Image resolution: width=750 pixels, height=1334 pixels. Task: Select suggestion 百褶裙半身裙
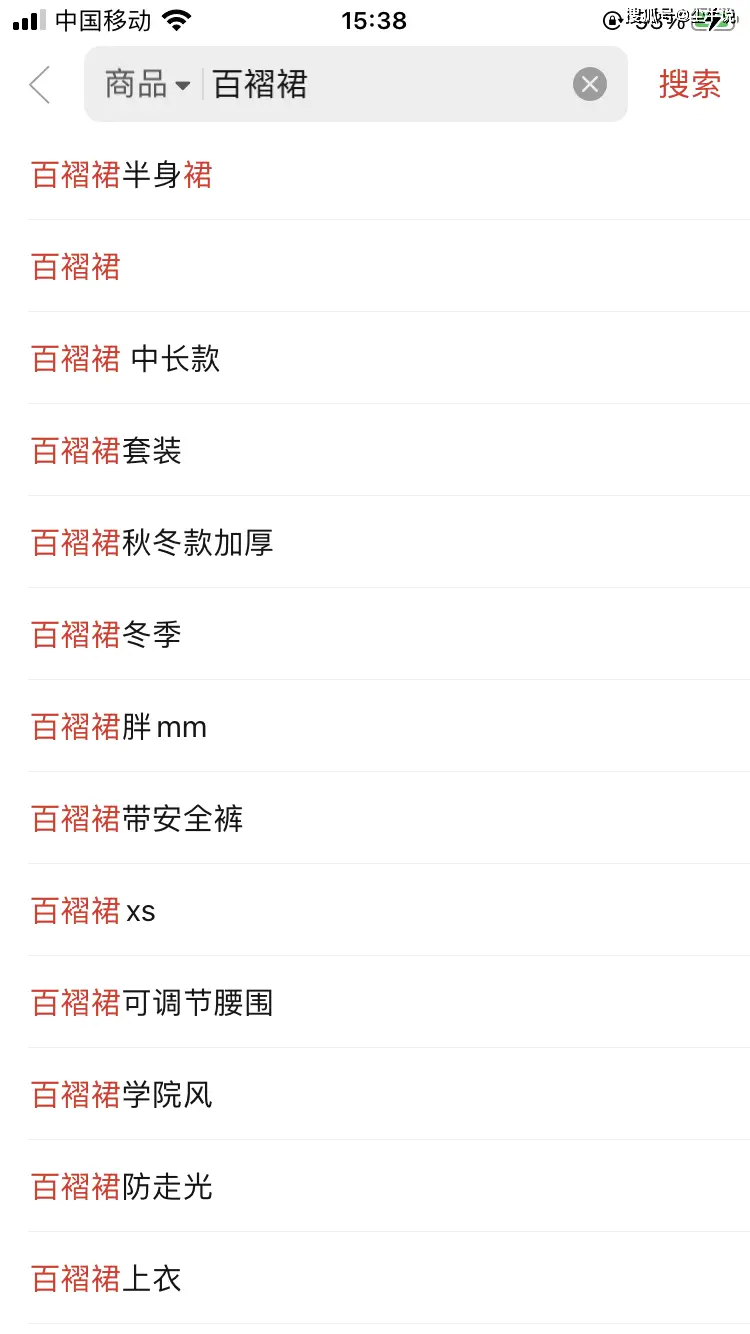(x=122, y=176)
